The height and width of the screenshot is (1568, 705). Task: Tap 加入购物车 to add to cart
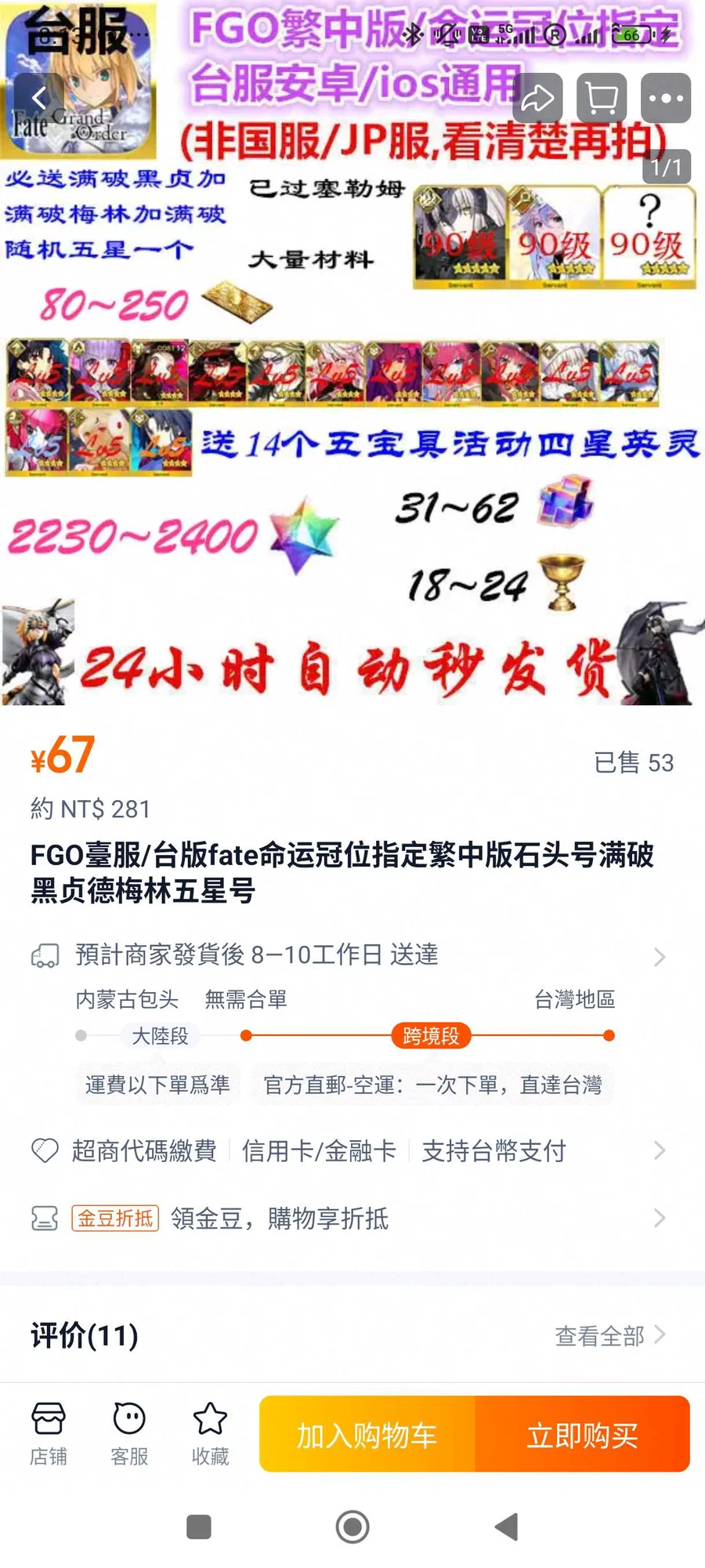367,1434
